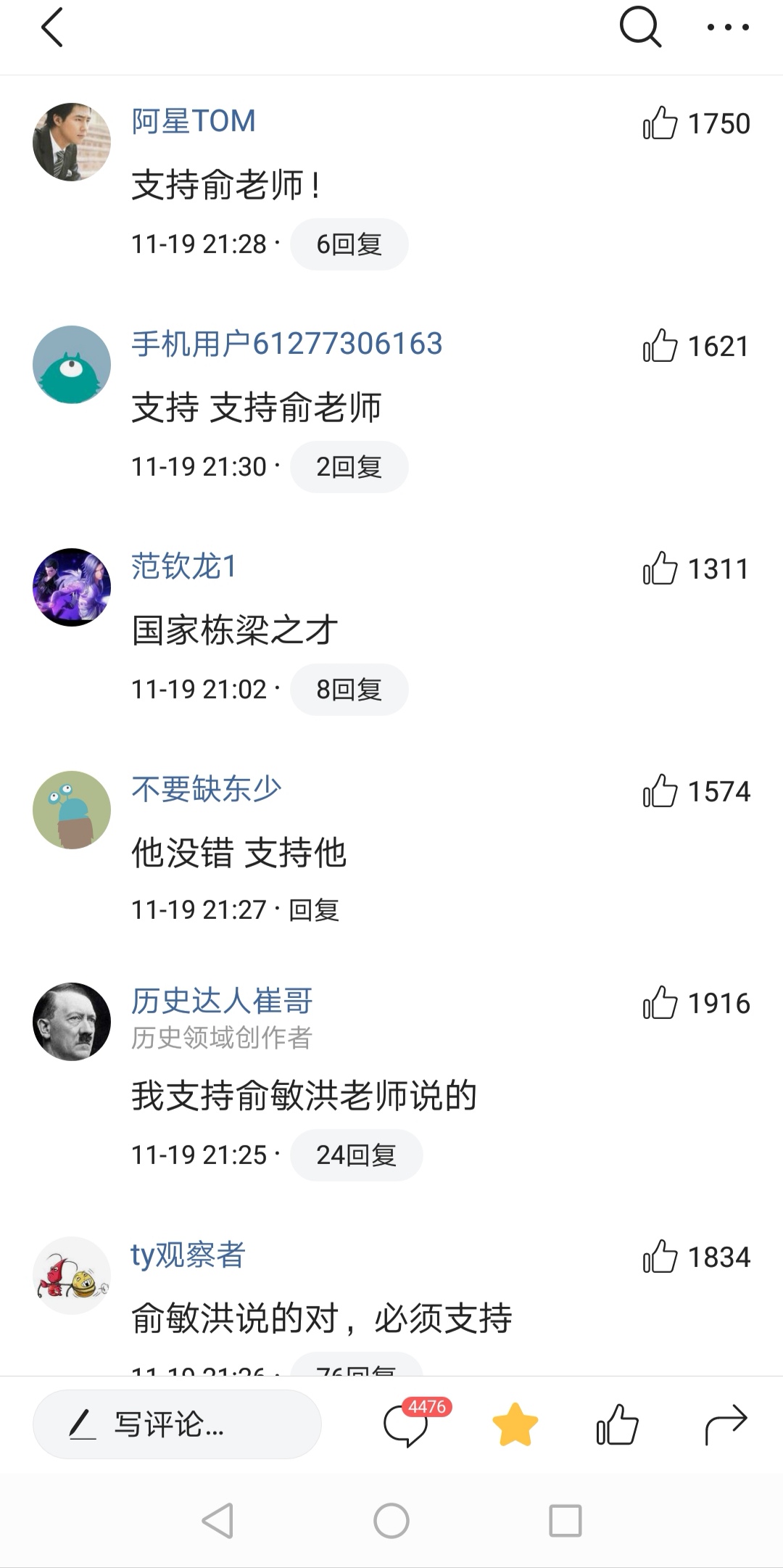Expand the 8回复 replies under 范钦龙1
783x1568 pixels.
pos(349,690)
